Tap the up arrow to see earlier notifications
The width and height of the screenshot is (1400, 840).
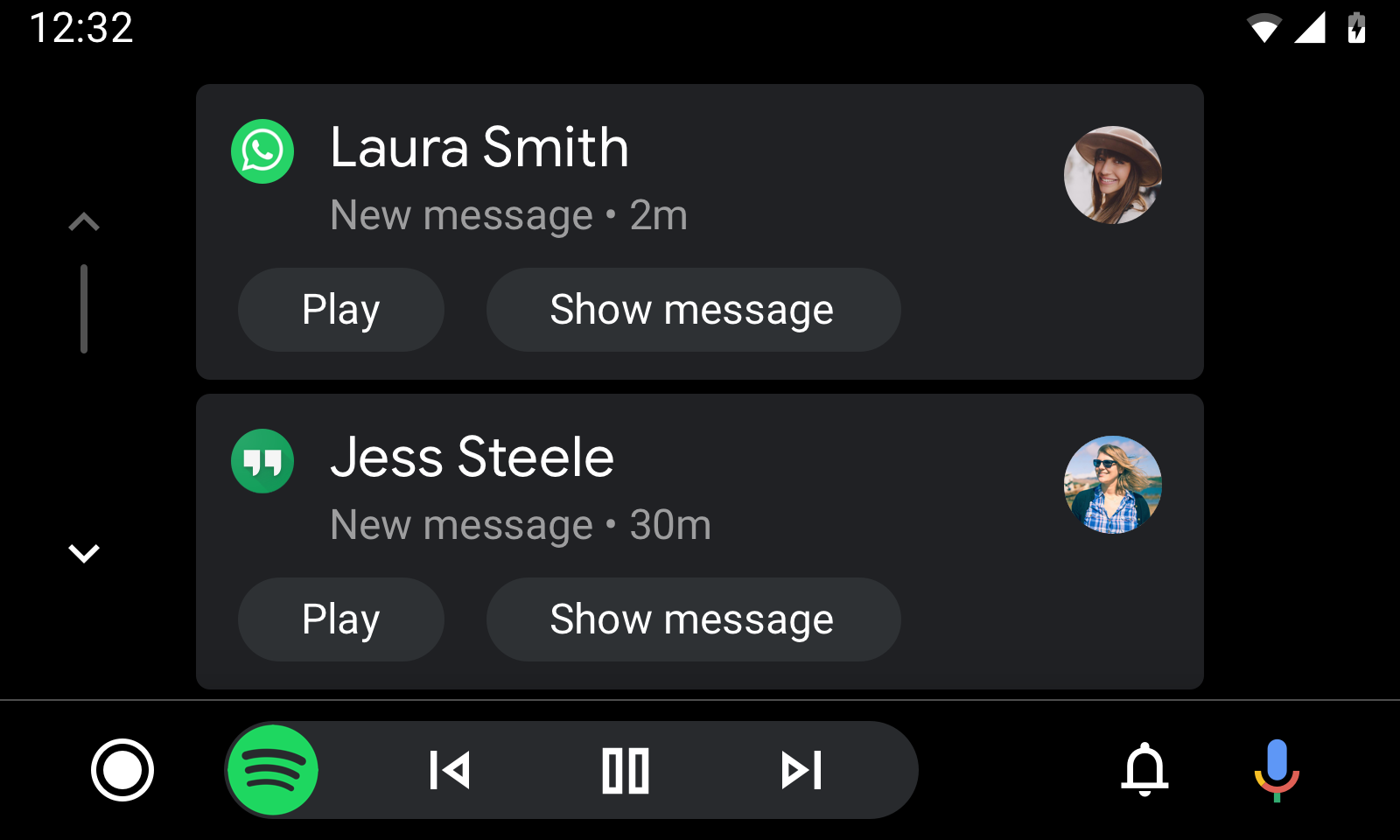click(x=84, y=222)
